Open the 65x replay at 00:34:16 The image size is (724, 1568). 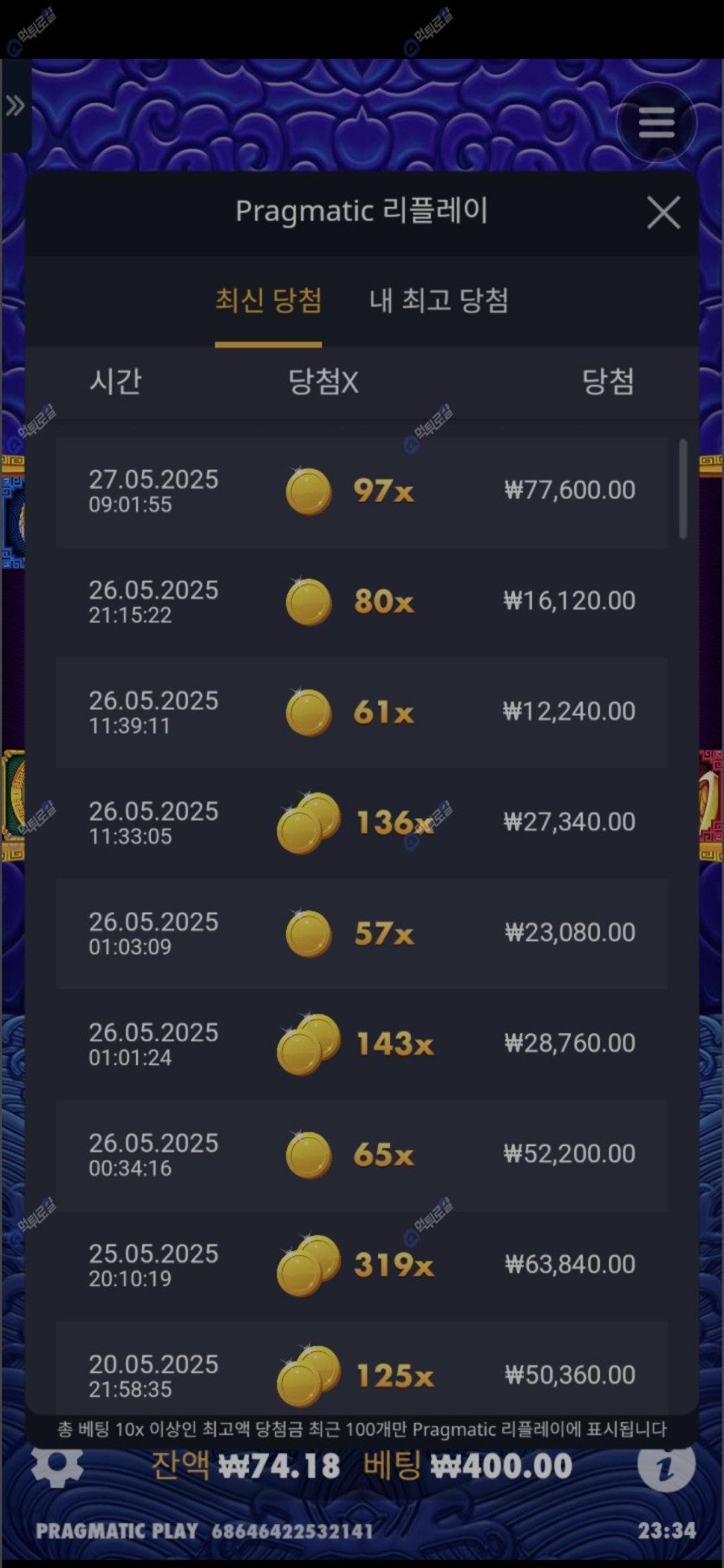(x=362, y=1155)
